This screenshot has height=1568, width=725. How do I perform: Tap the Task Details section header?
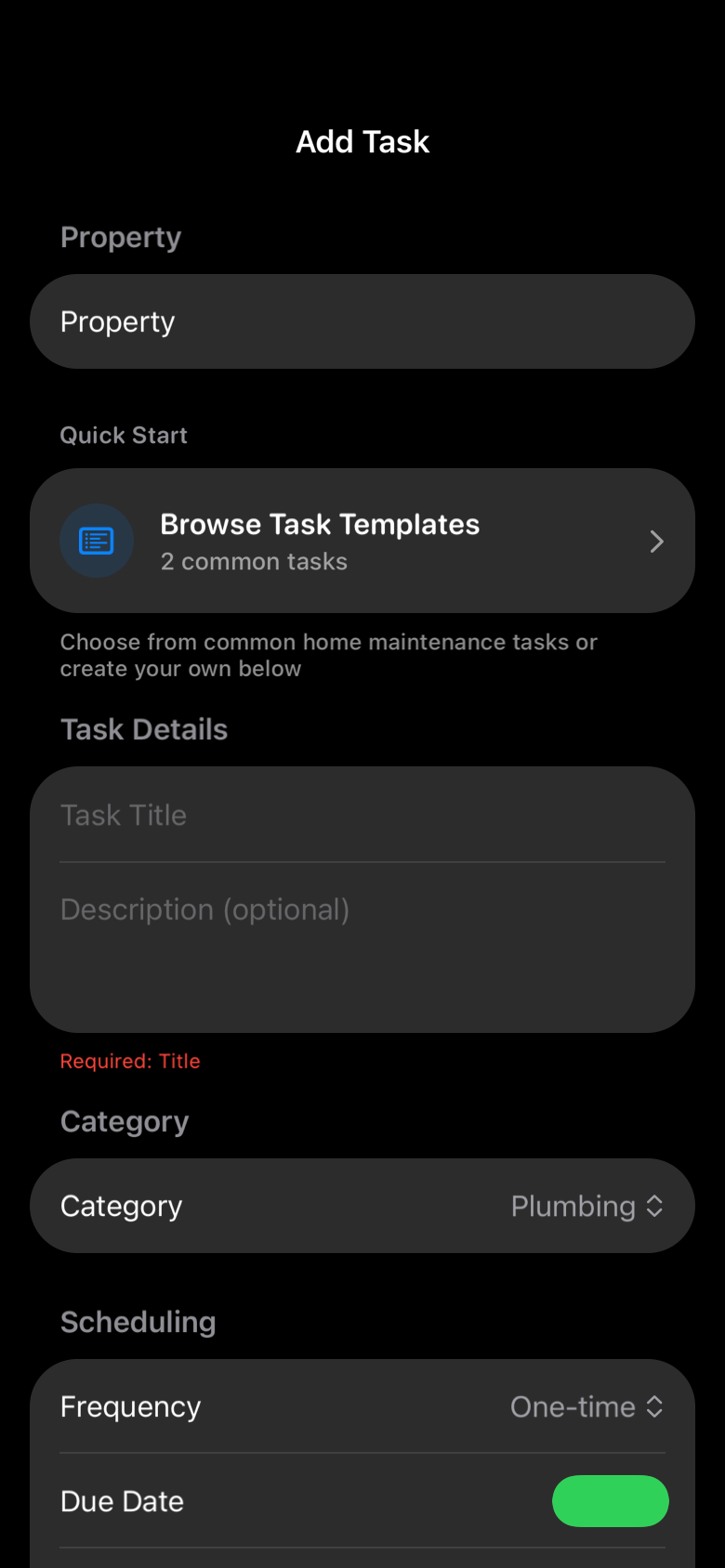[x=144, y=729]
